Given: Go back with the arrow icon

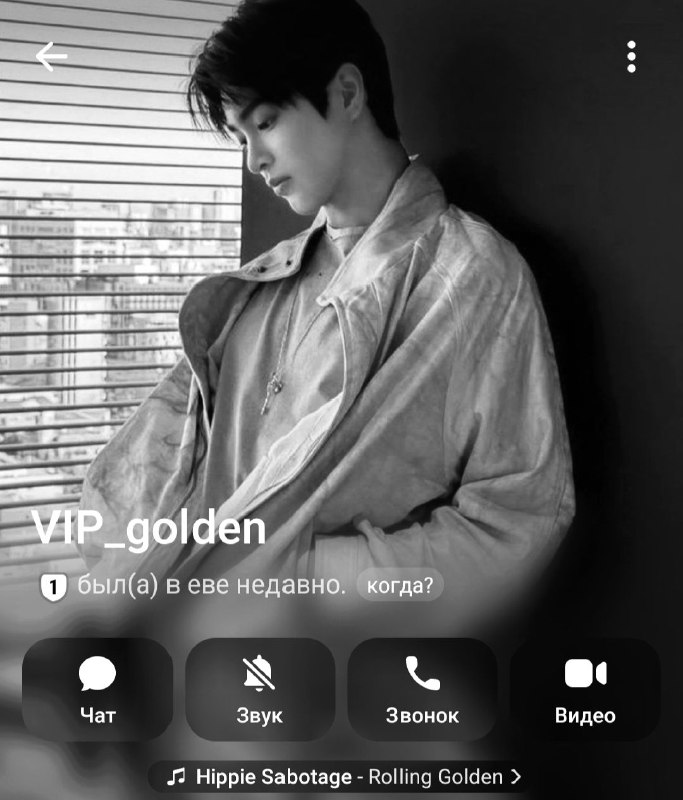Looking at the screenshot, I should click(52, 57).
